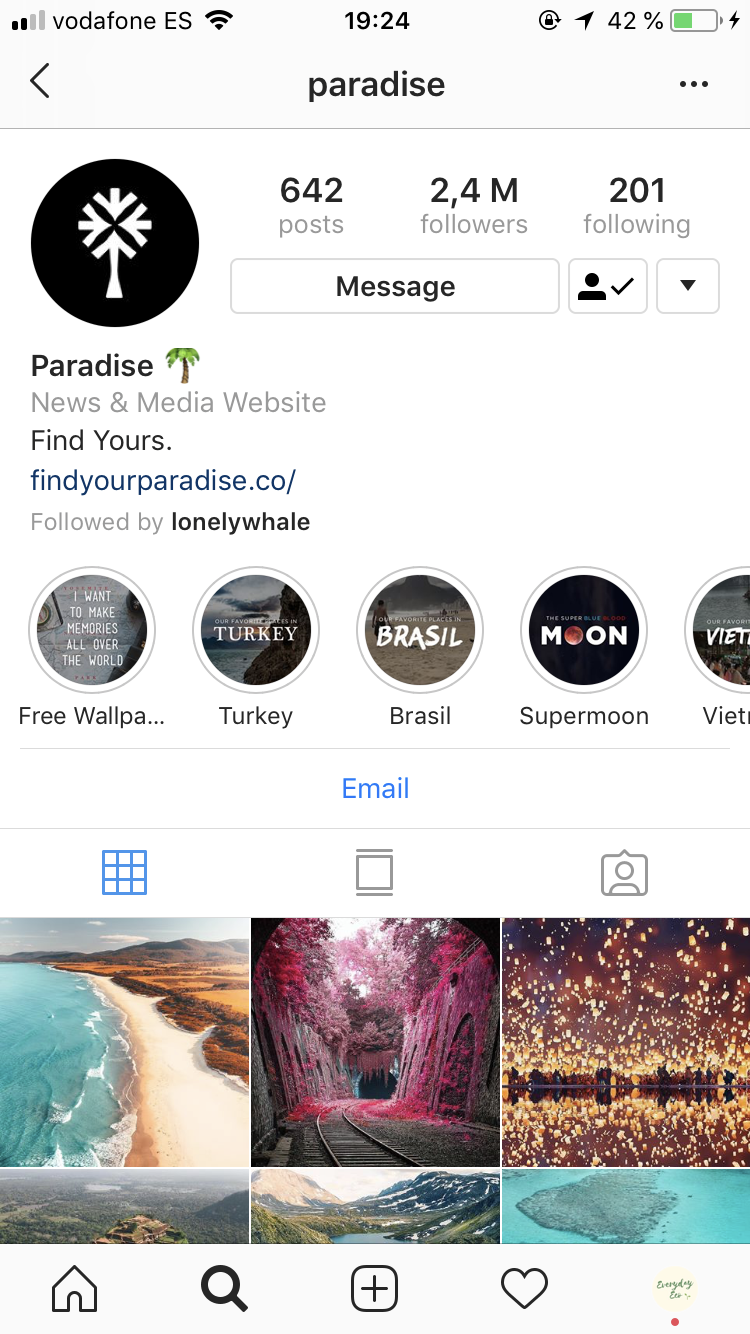Open the beach coastline photo post
The width and height of the screenshot is (750, 1334).
[x=124, y=1042]
